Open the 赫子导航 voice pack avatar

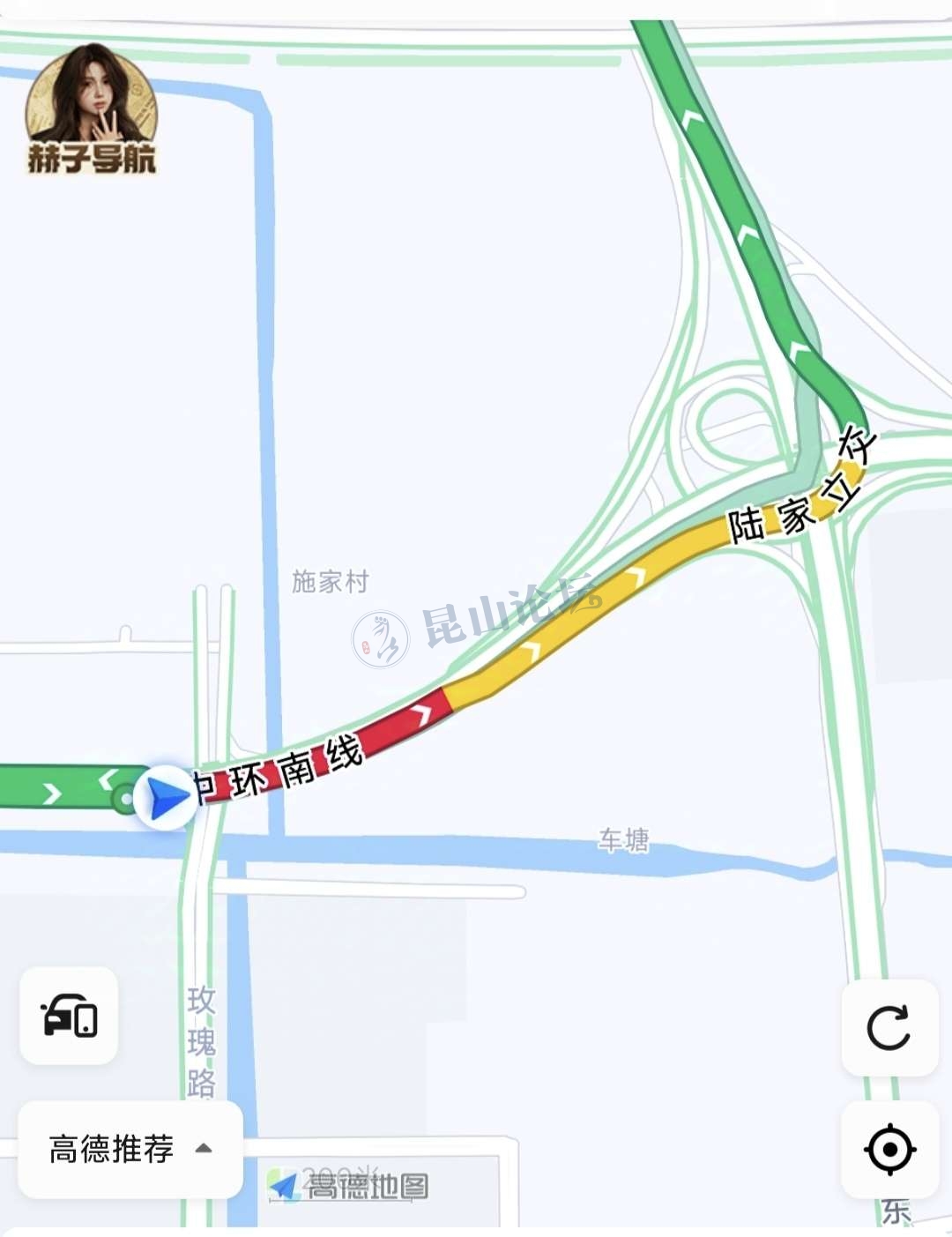92,109
